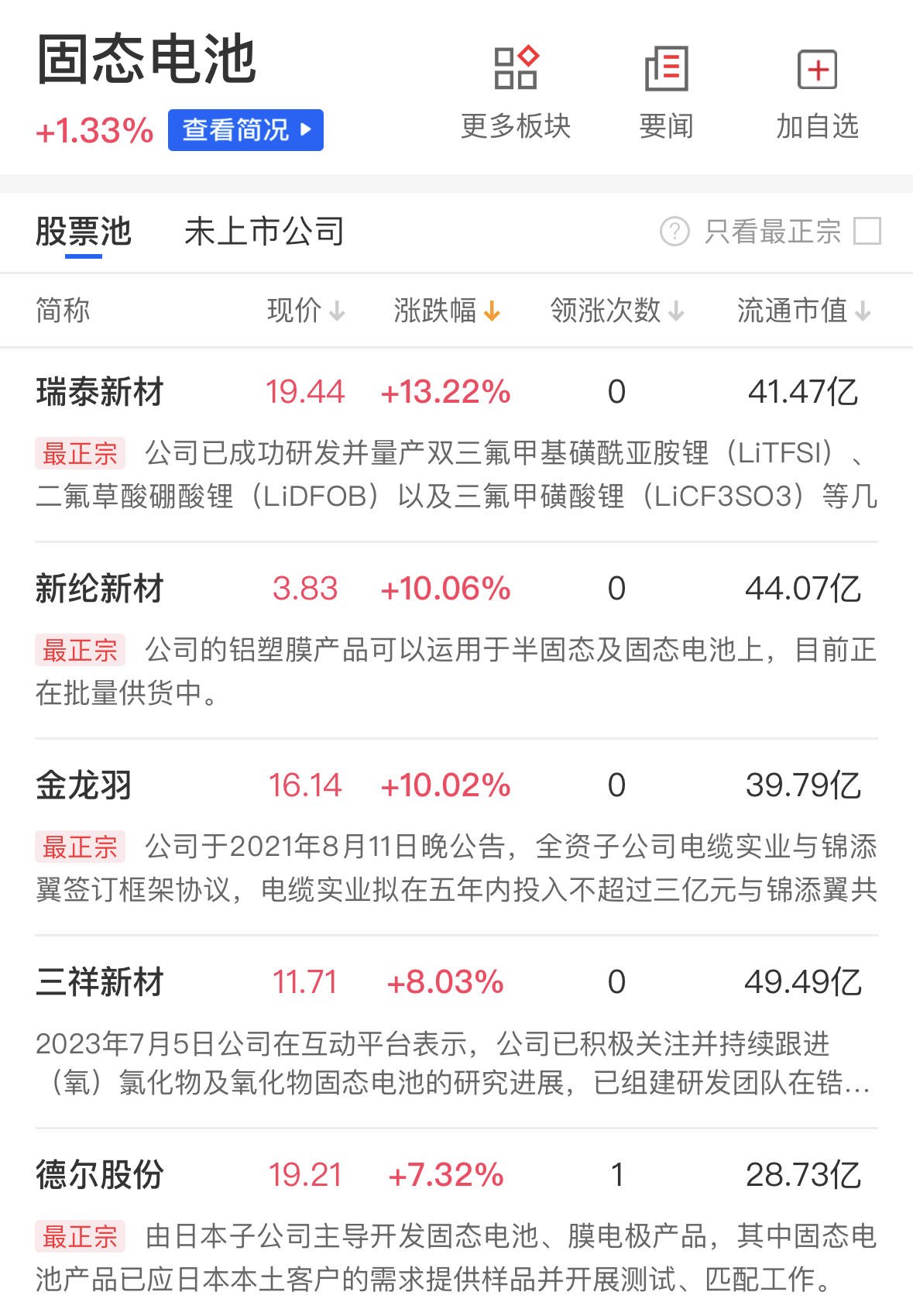Open help icon beside 只看最正宗

[674, 231]
